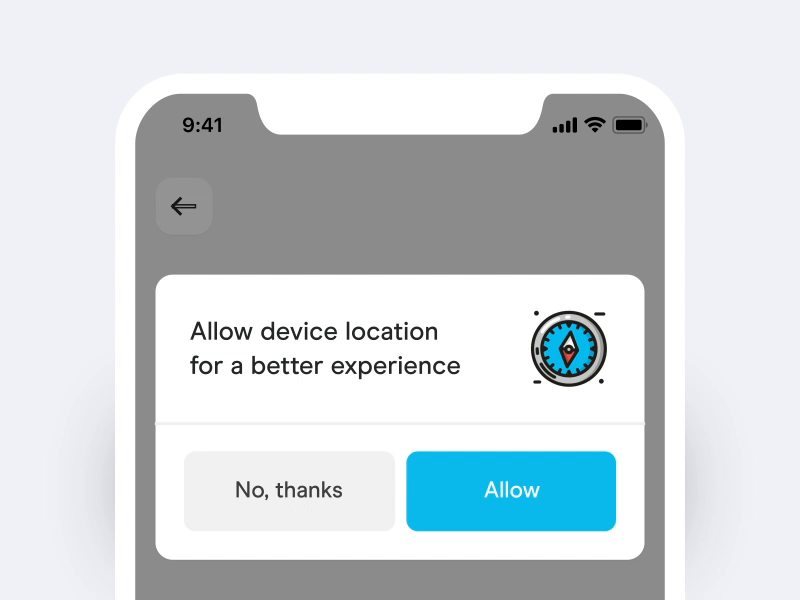
Task: Decline location with No, thanks
Action: 289,491
